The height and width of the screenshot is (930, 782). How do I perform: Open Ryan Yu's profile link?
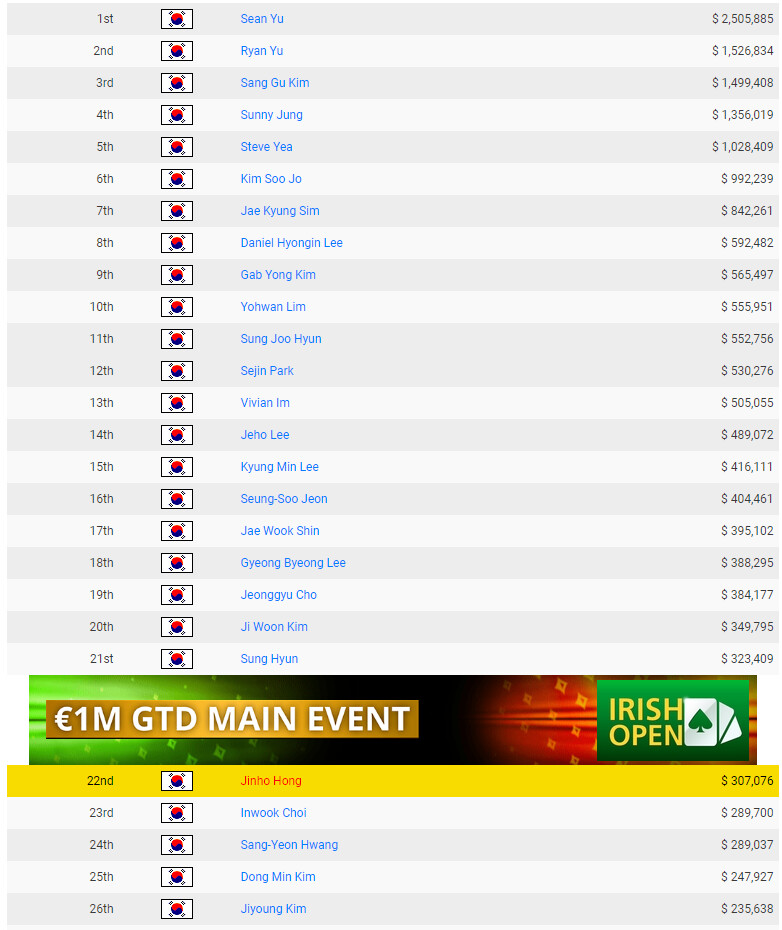[261, 51]
